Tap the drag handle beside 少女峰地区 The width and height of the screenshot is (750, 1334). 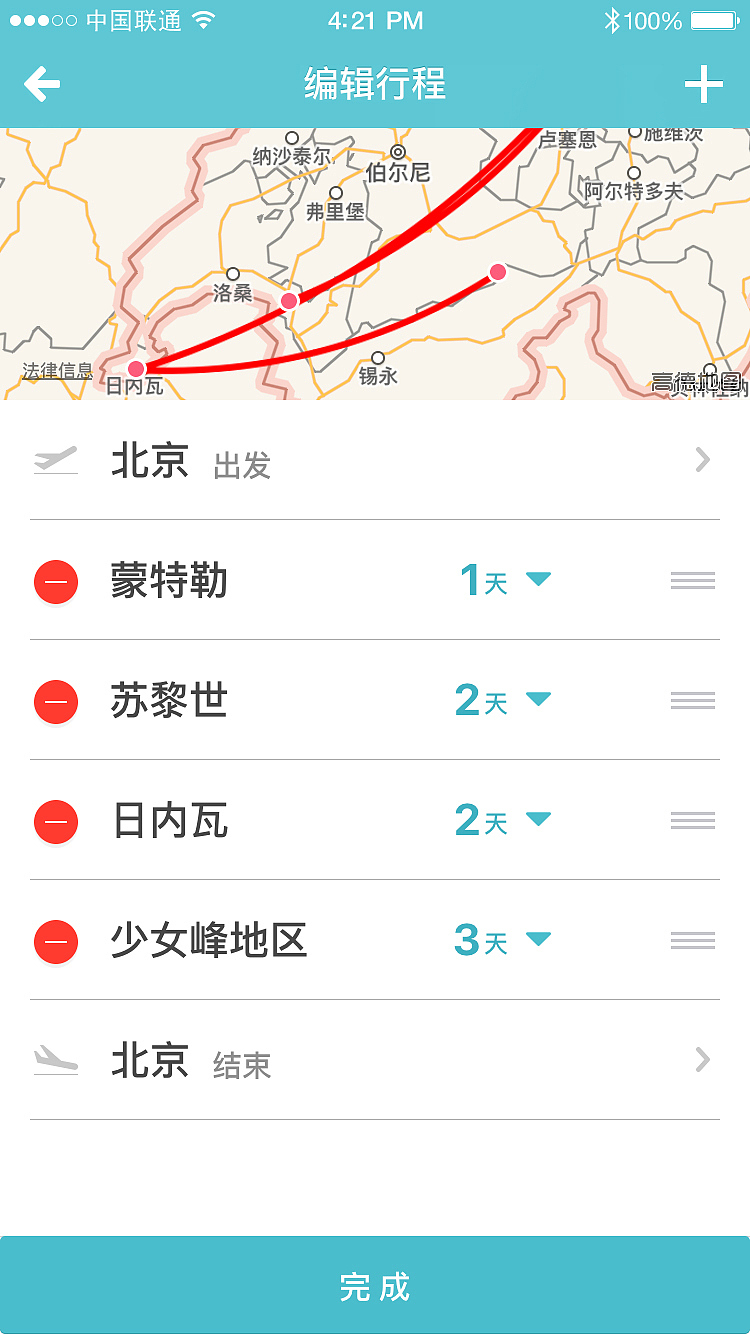(x=693, y=941)
